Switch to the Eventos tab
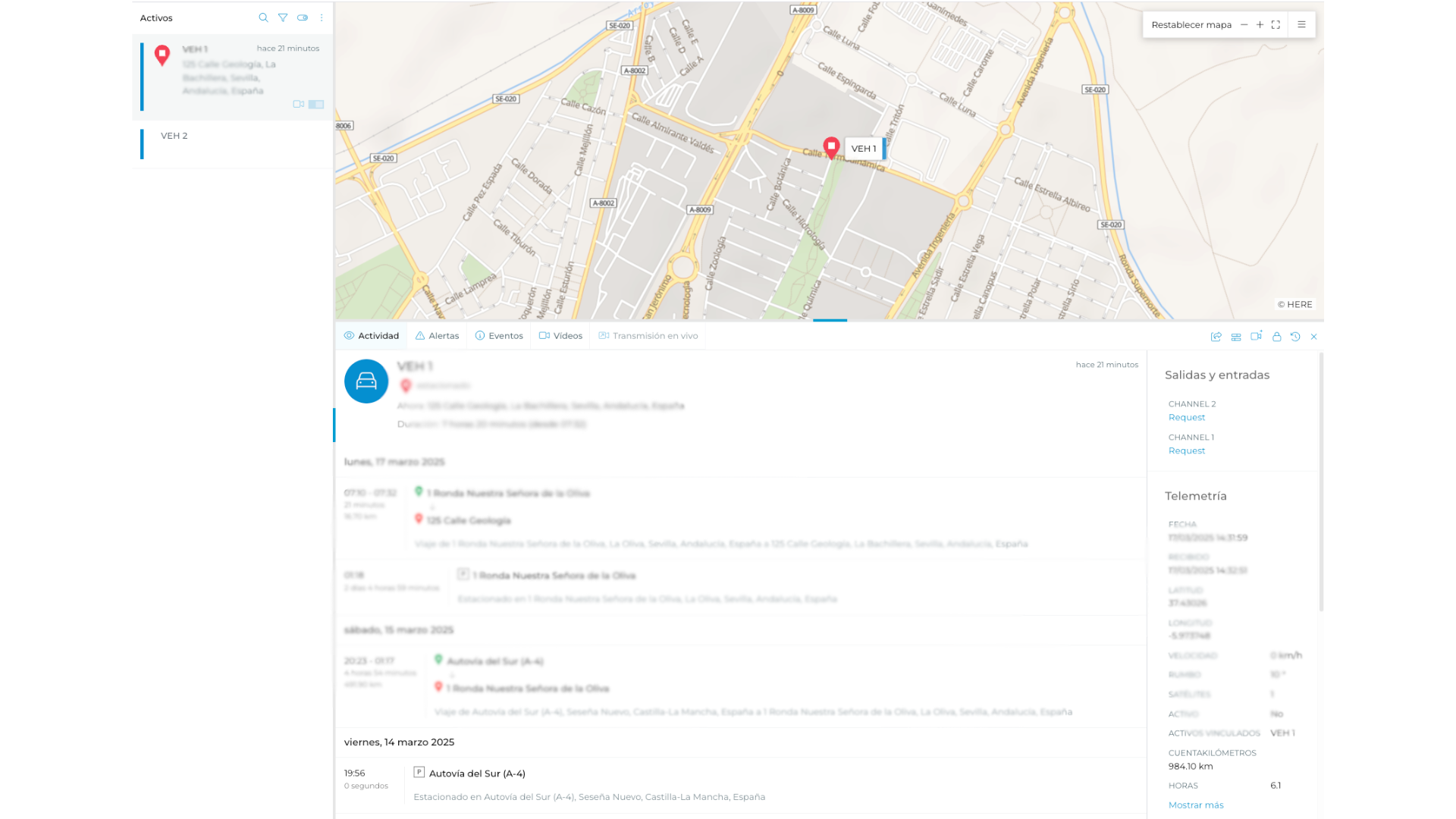Screen dimensions: 1456x819 (499, 336)
